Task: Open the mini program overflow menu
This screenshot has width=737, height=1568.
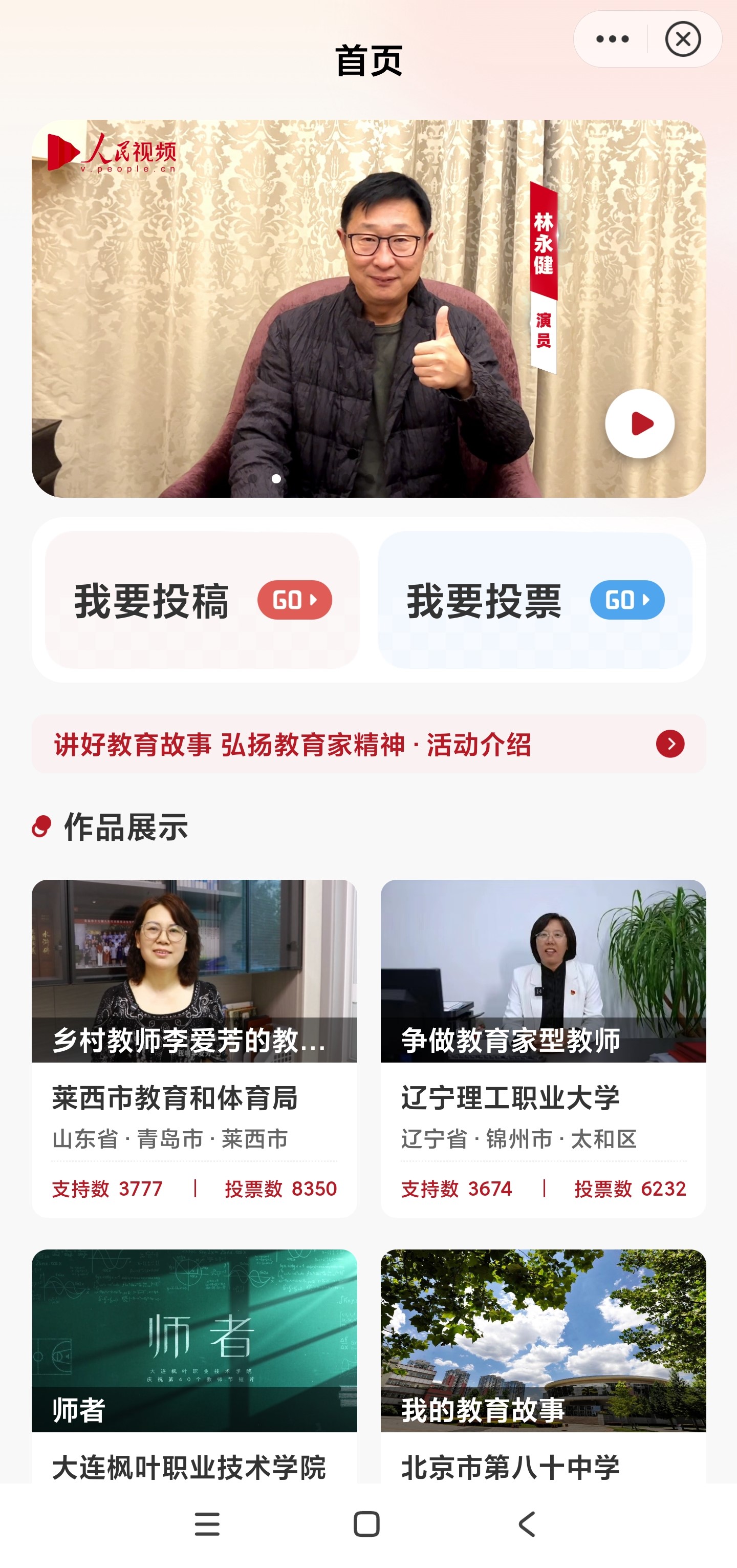Action: 612,39
